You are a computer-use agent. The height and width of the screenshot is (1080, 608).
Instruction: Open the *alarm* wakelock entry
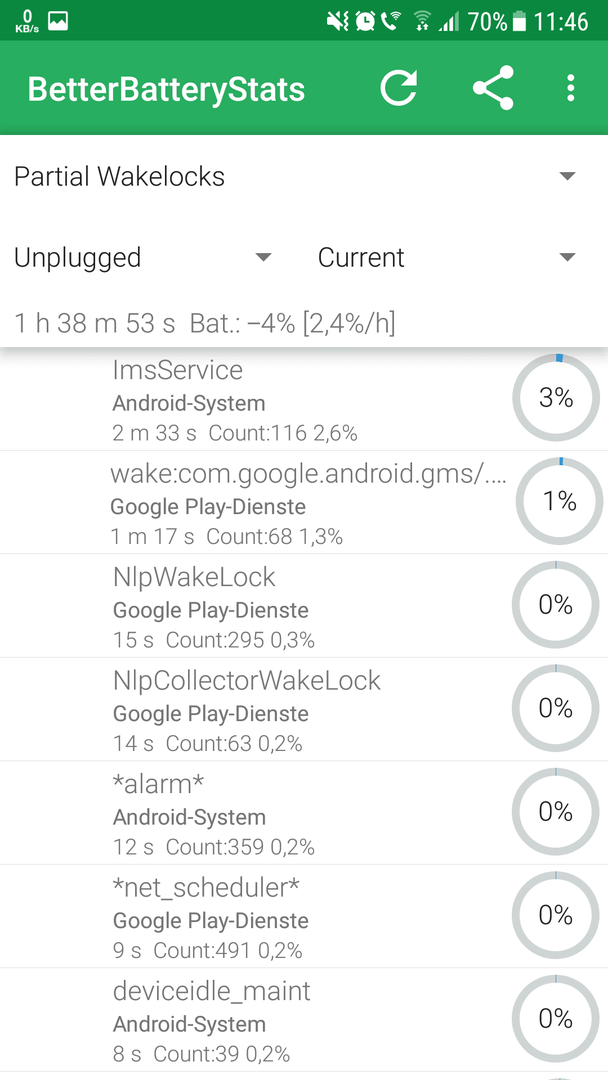(x=304, y=813)
